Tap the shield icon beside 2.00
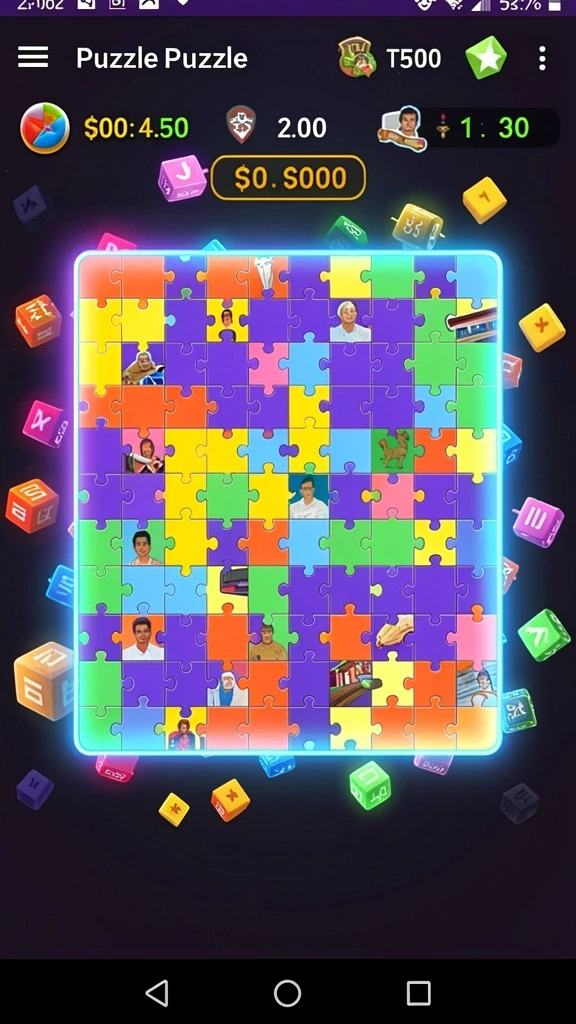Viewport: 576px width, 1024px height. (241, 125)
